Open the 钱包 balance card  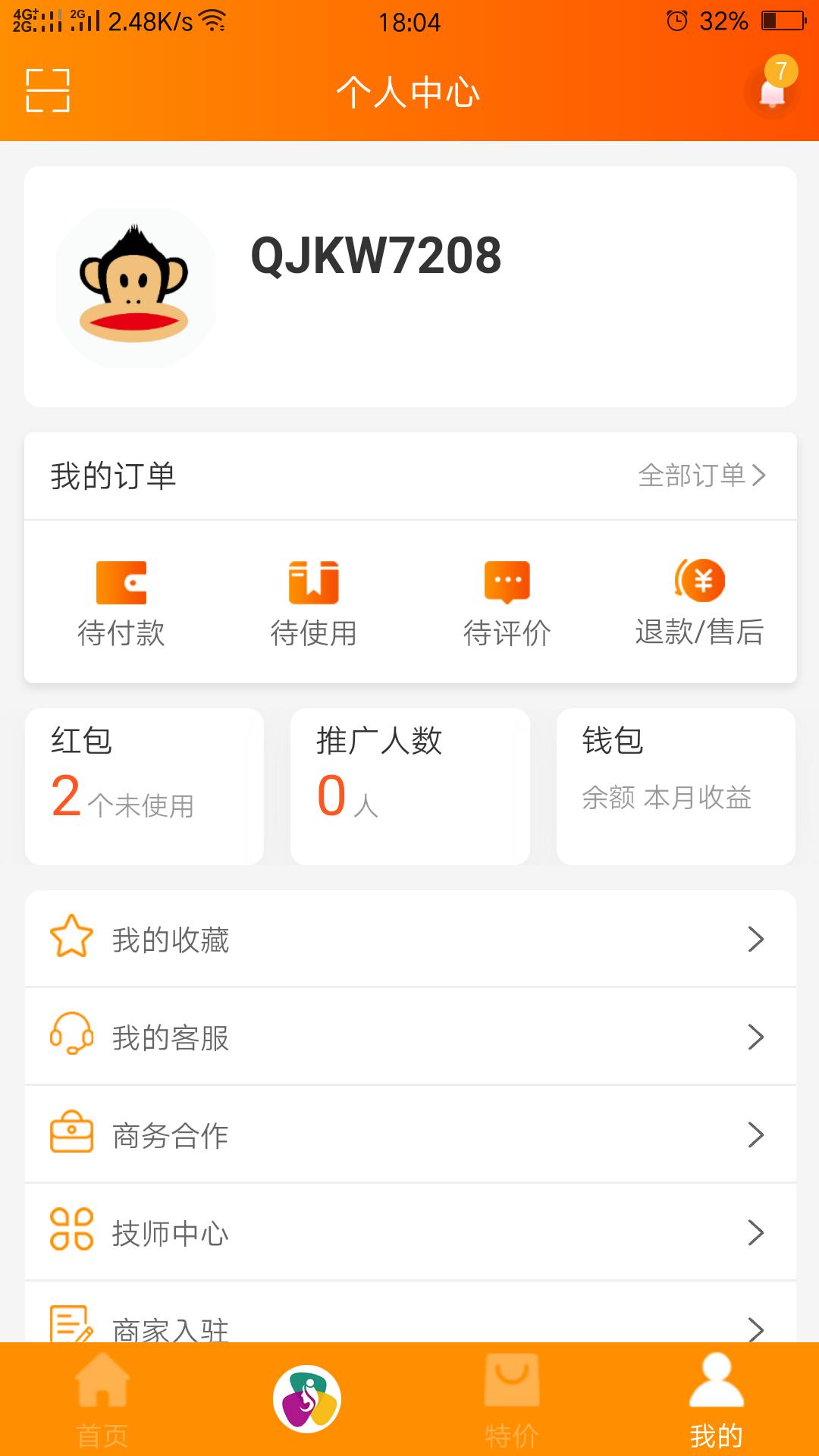point(676,785)
